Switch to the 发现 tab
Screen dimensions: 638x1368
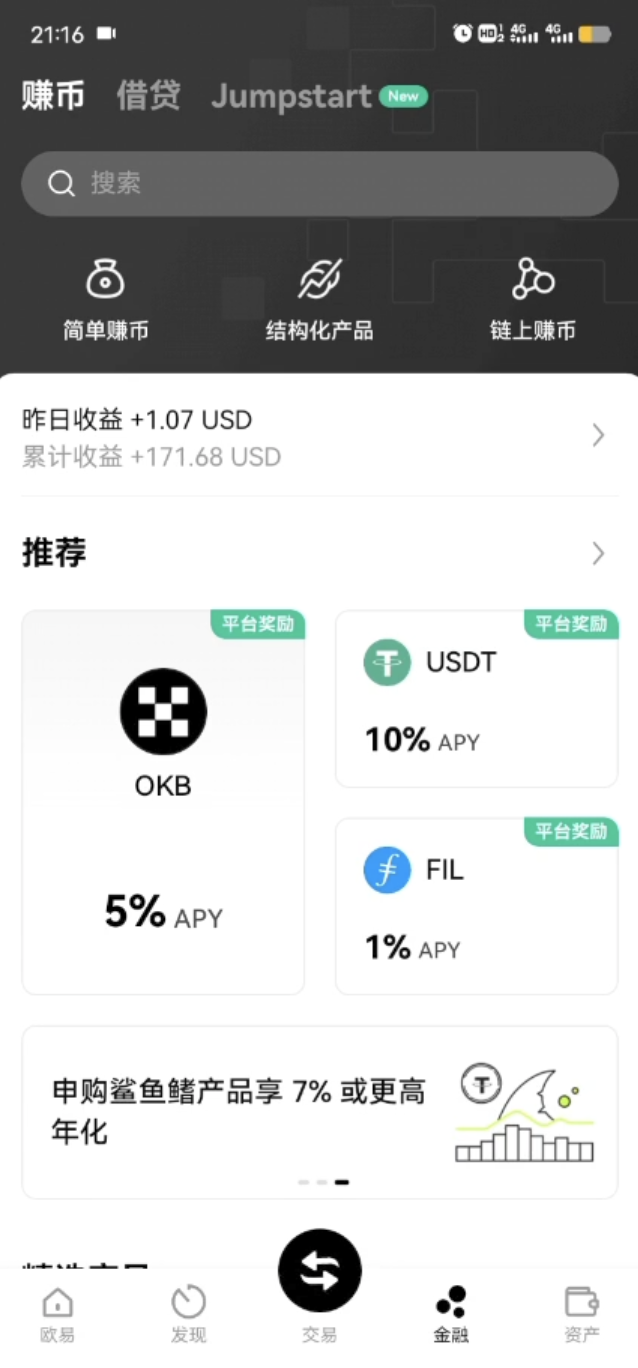click(x=188, y=1314)
